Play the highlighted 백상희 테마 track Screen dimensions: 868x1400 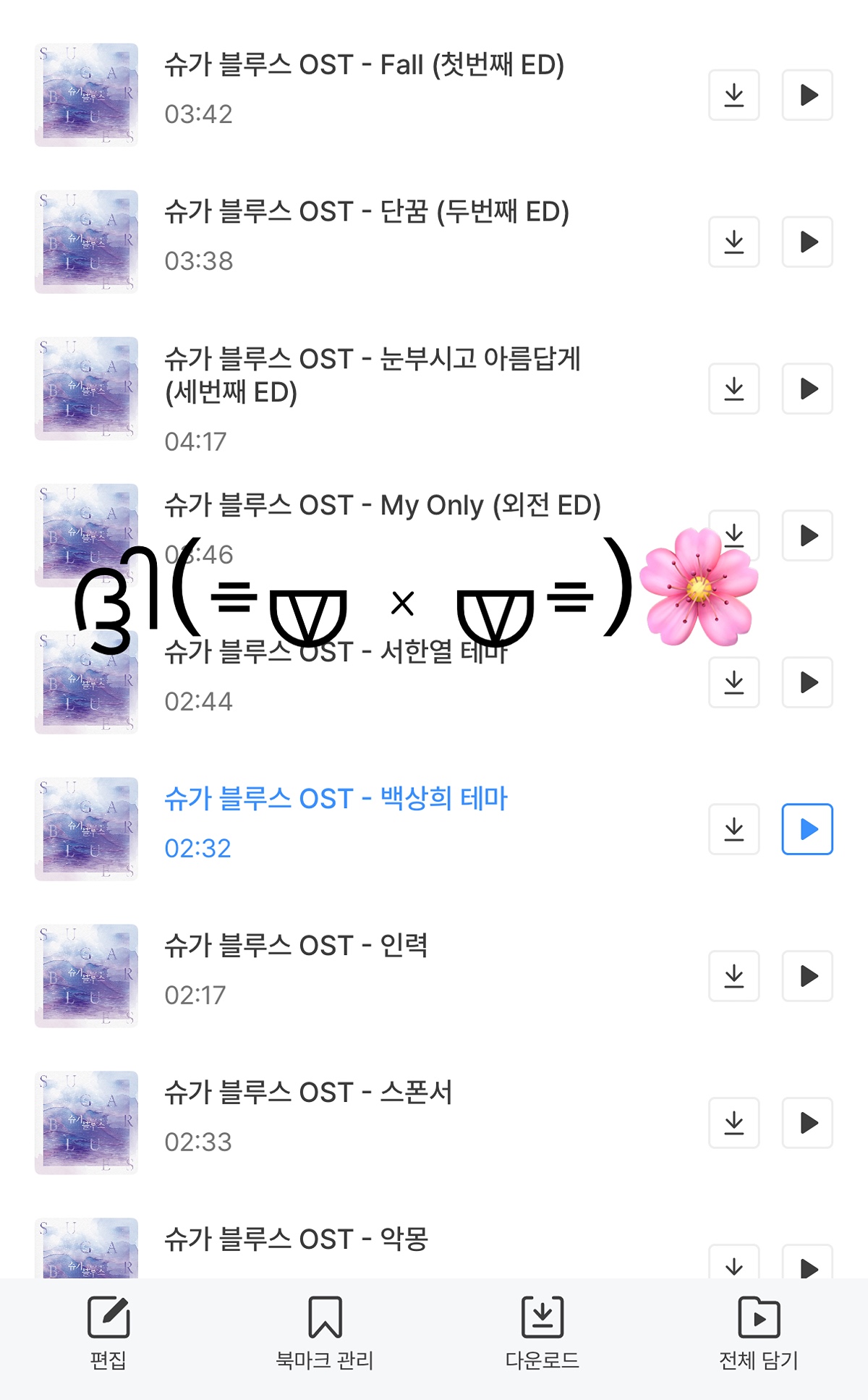(807, 829)
